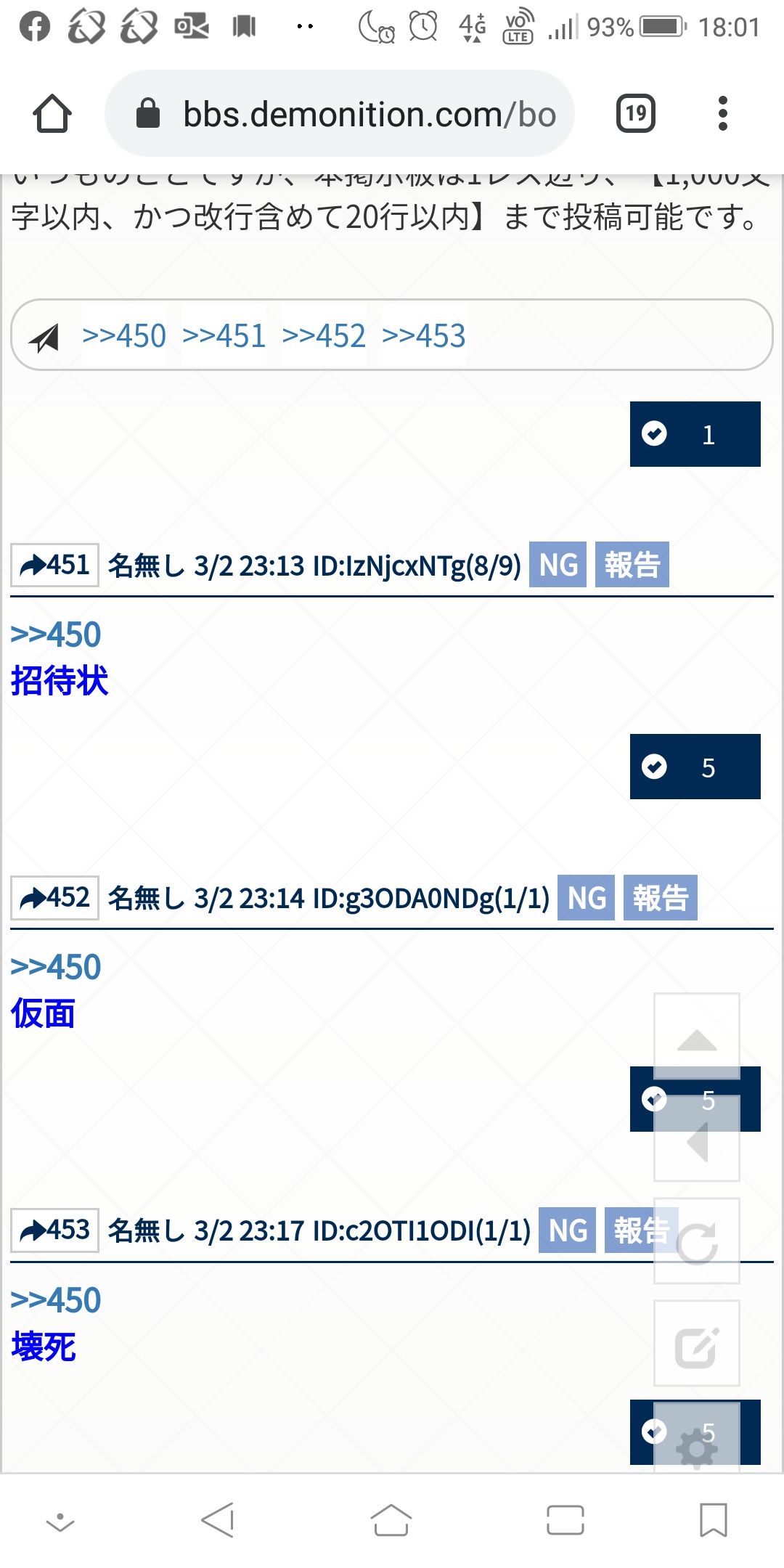784x1568 pixels.
Task: Open the tab switcher showing 19 tabs
Action: pos(636,114)
